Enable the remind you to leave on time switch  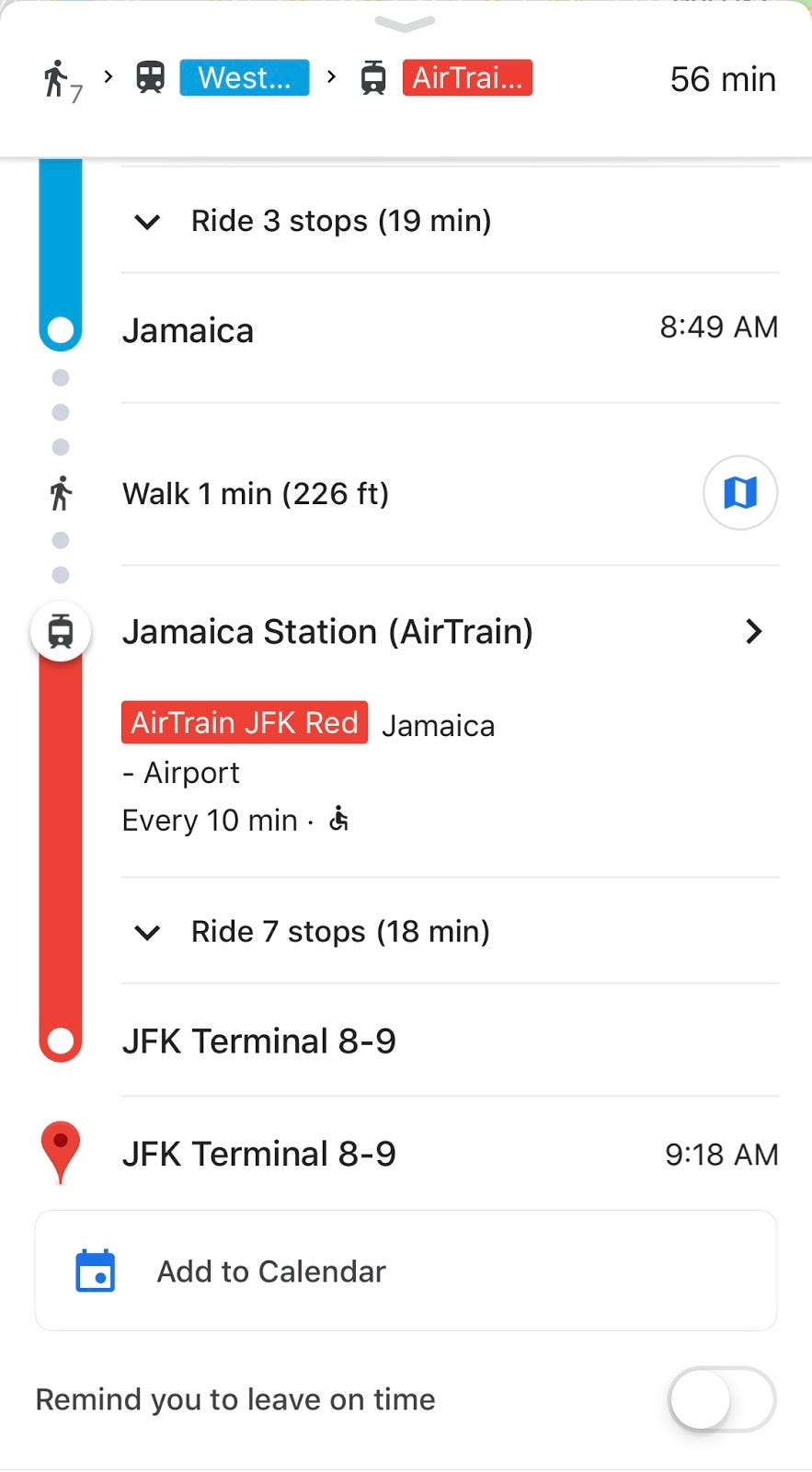[x=721, y=1399]
